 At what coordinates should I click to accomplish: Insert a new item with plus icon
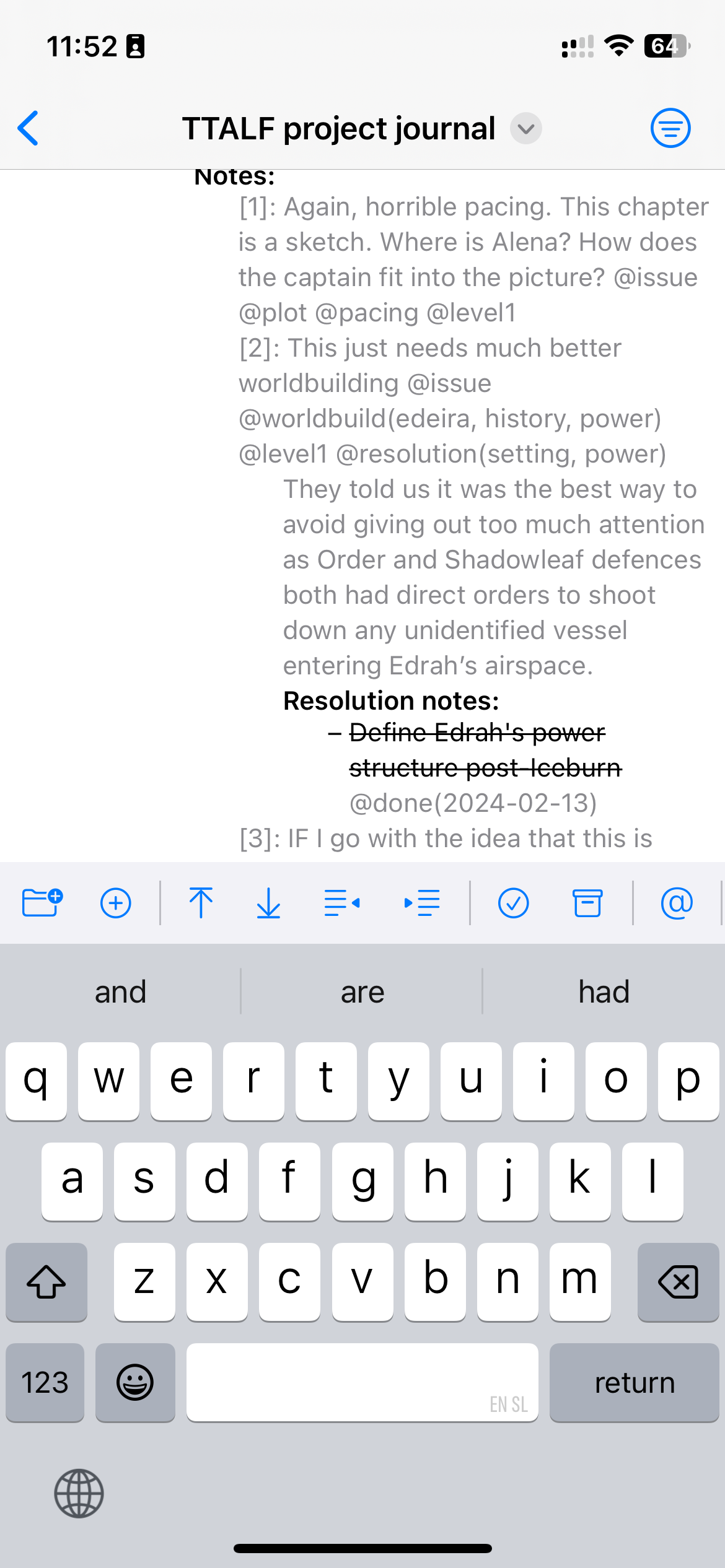[116, 903]
